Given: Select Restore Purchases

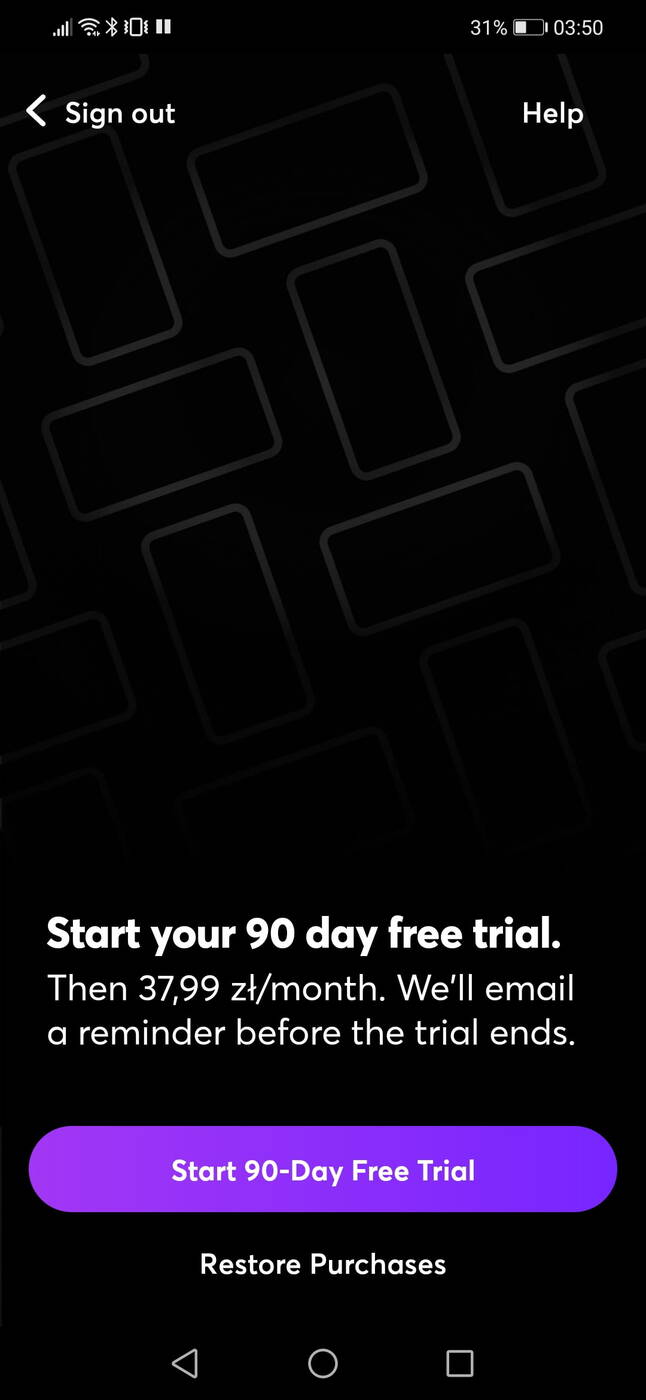Looking at the screenshot, I should [323, 1264].
